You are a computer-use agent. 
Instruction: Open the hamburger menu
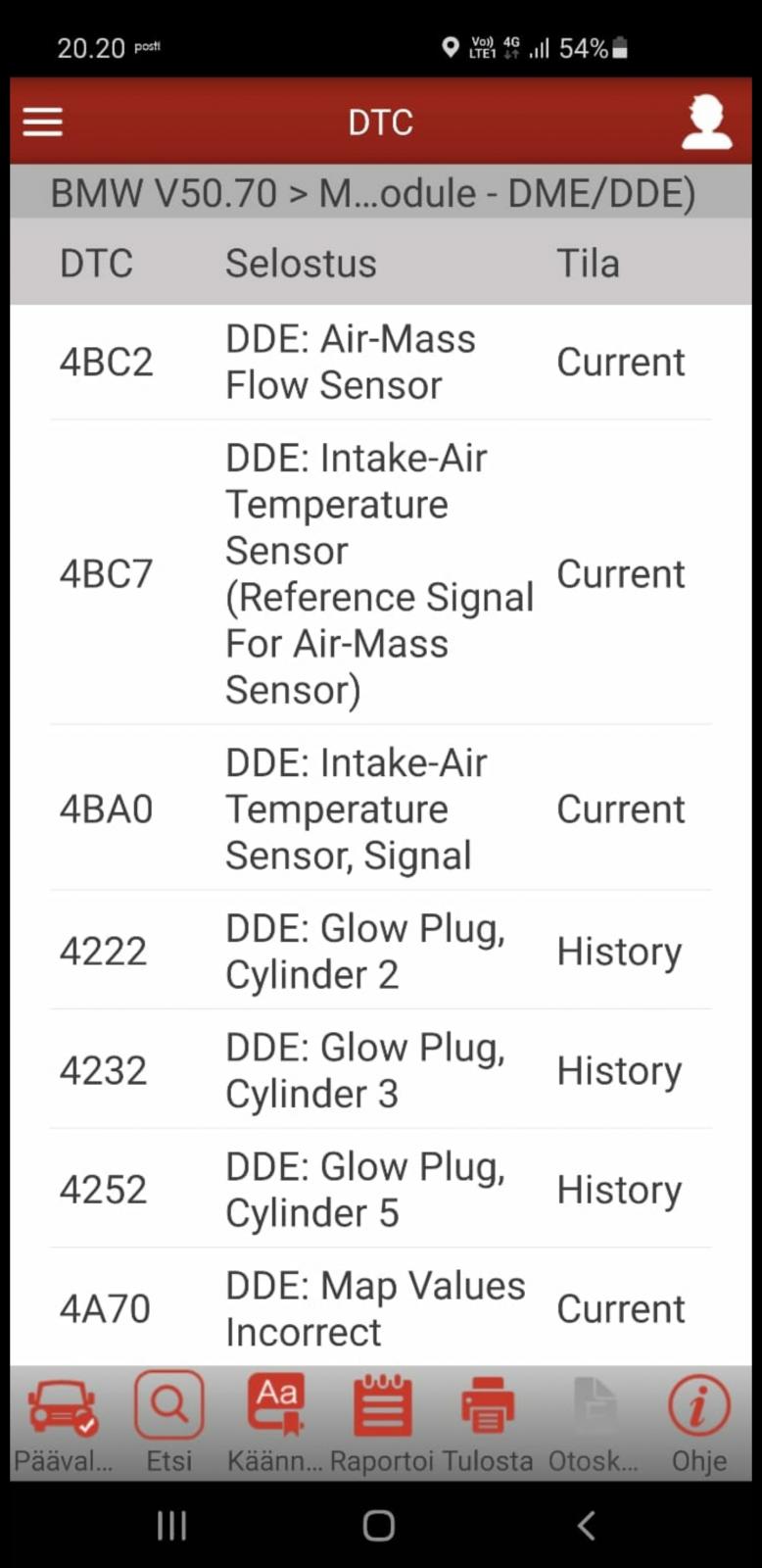(42, 122)
